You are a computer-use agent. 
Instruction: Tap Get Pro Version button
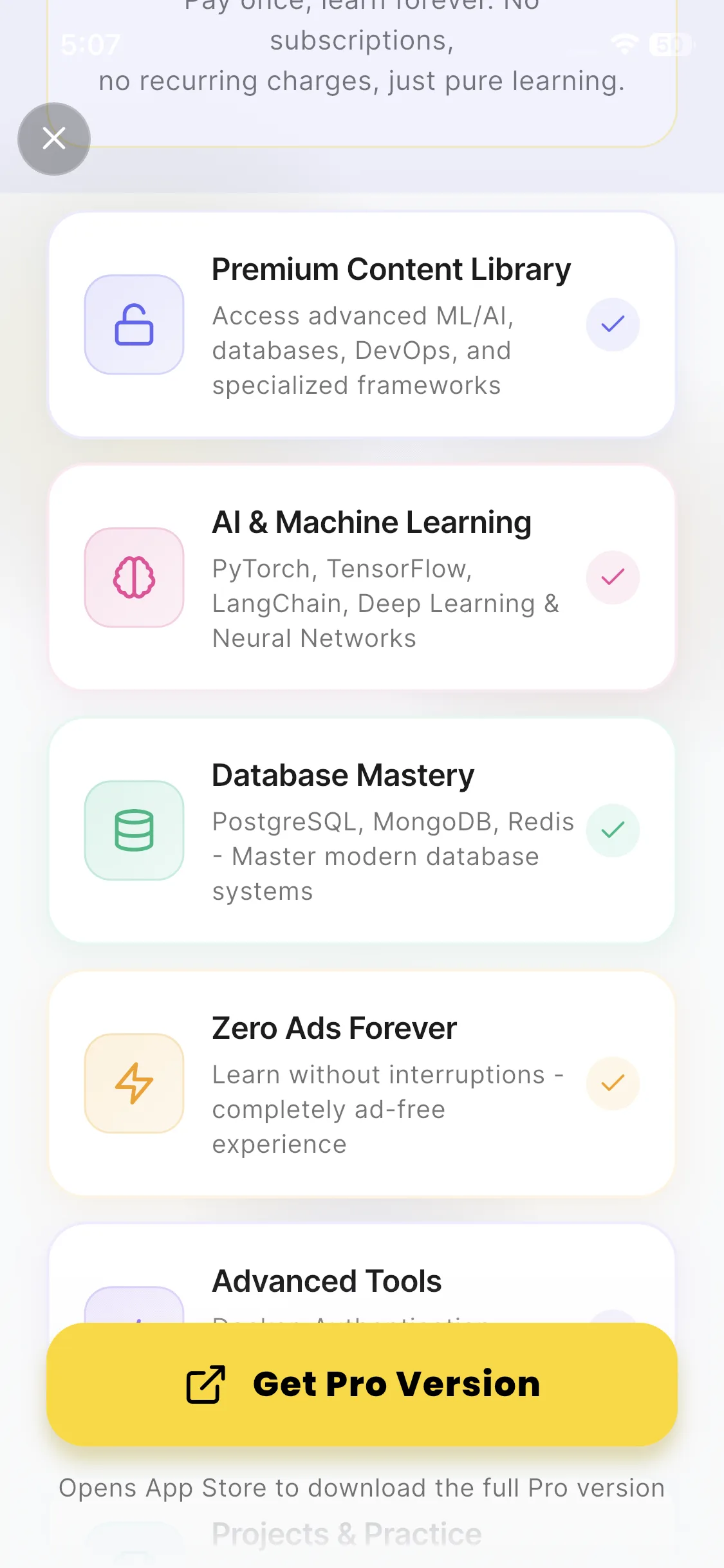click(x=362, y=1384)
